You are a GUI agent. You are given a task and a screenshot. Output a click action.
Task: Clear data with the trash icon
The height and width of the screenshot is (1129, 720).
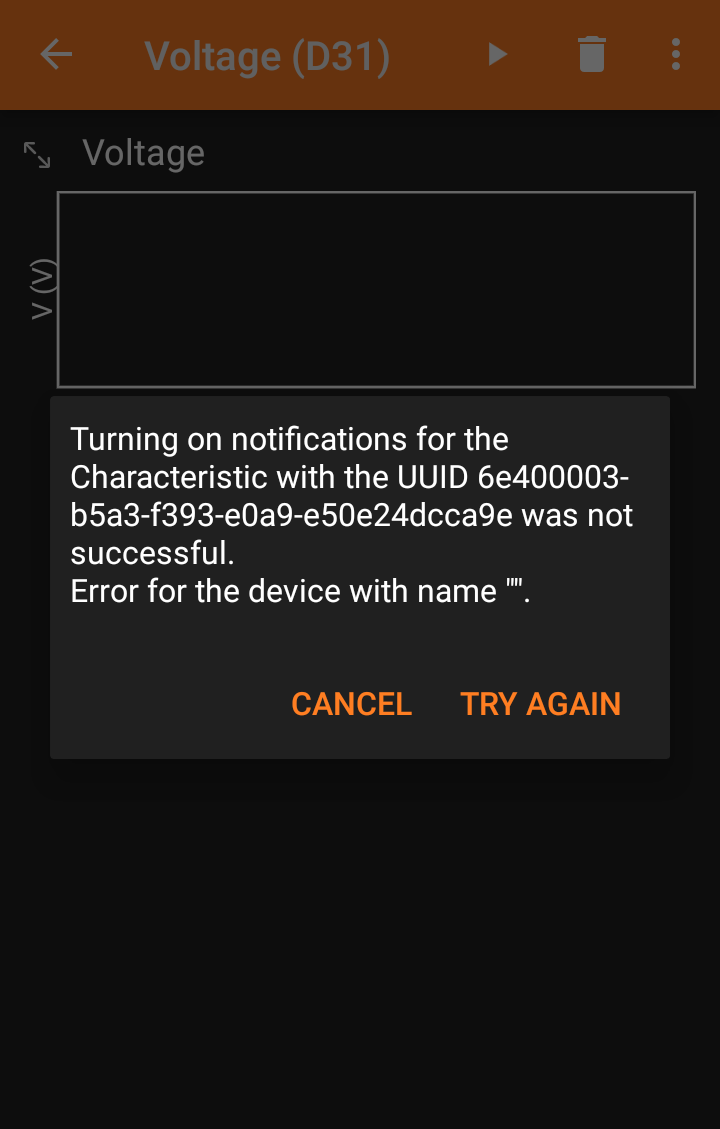(x=592, y=55)
